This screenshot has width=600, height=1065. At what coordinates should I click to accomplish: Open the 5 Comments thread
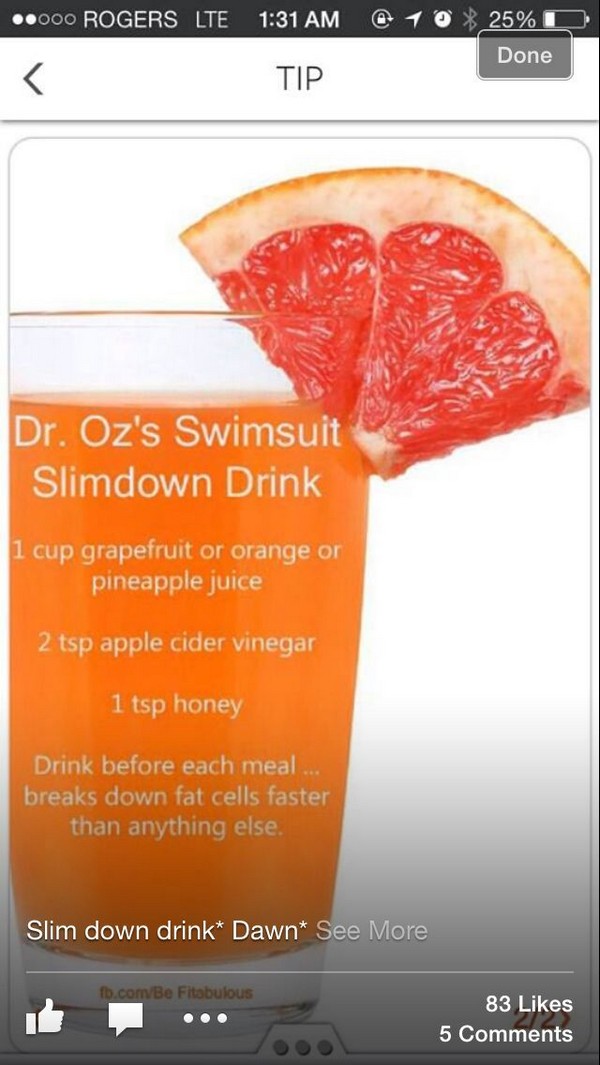(x=506, y=1034)
